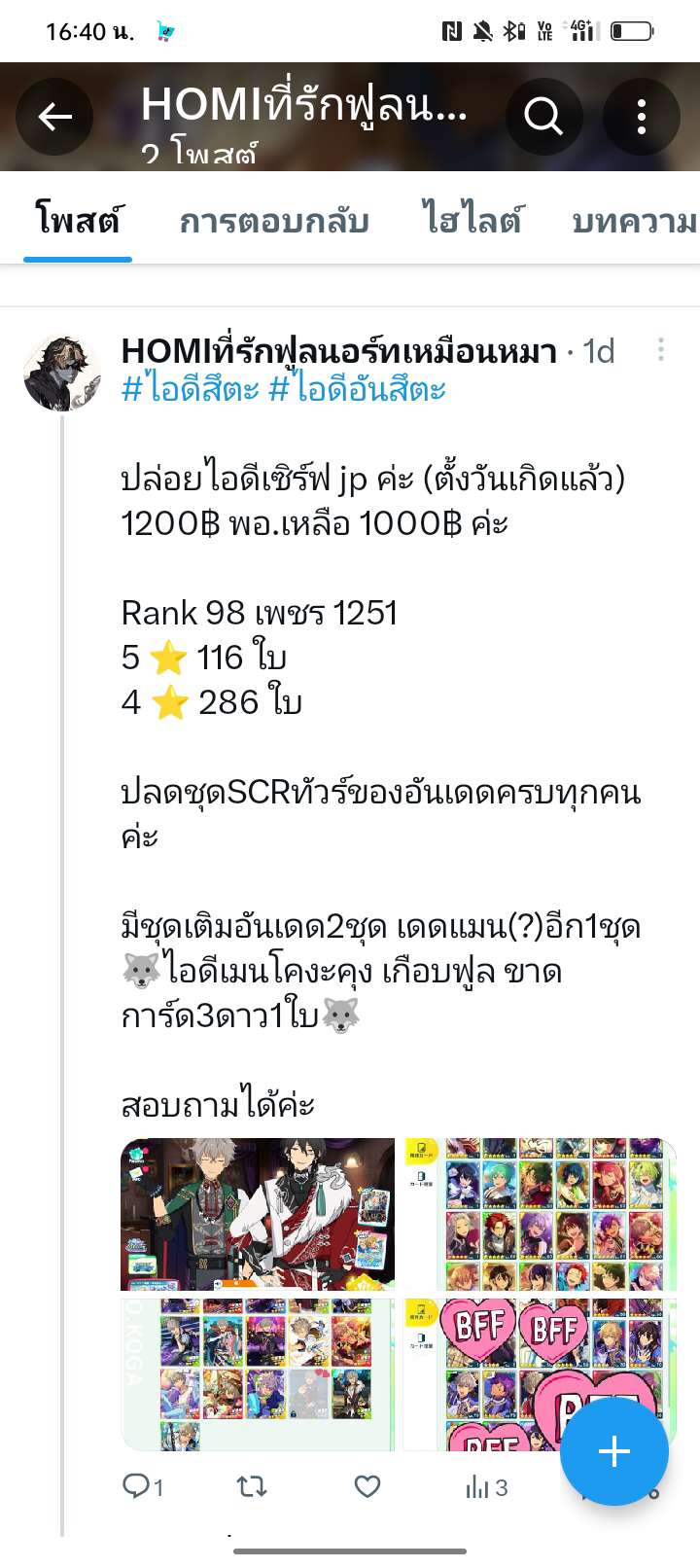Like HOMI's post
The image size is (700, 1568).
[x=367, y=1486]
